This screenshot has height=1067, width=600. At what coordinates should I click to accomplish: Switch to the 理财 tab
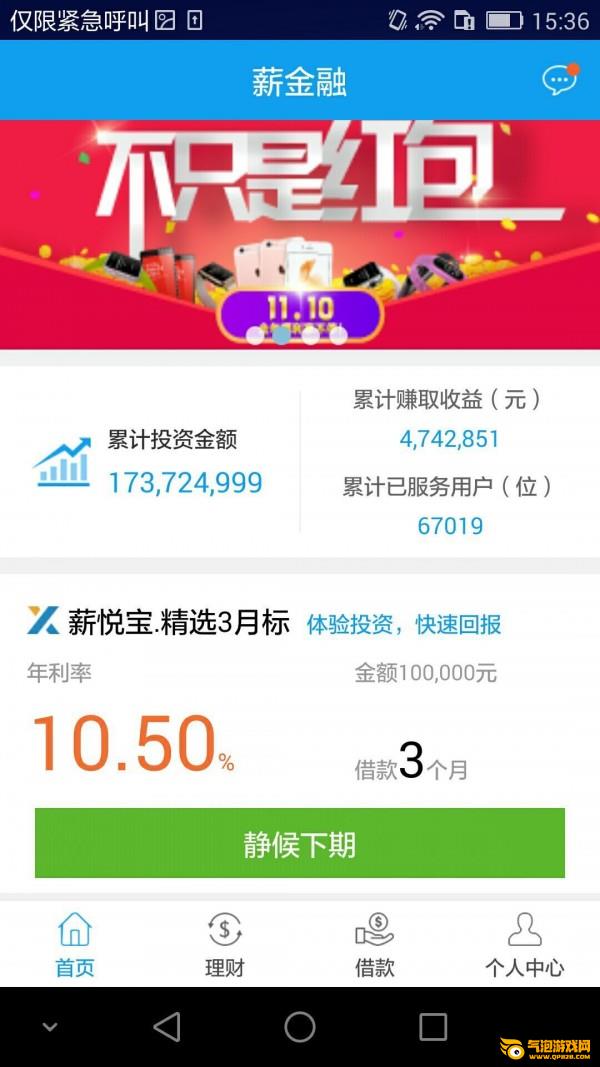coord(224,944)
